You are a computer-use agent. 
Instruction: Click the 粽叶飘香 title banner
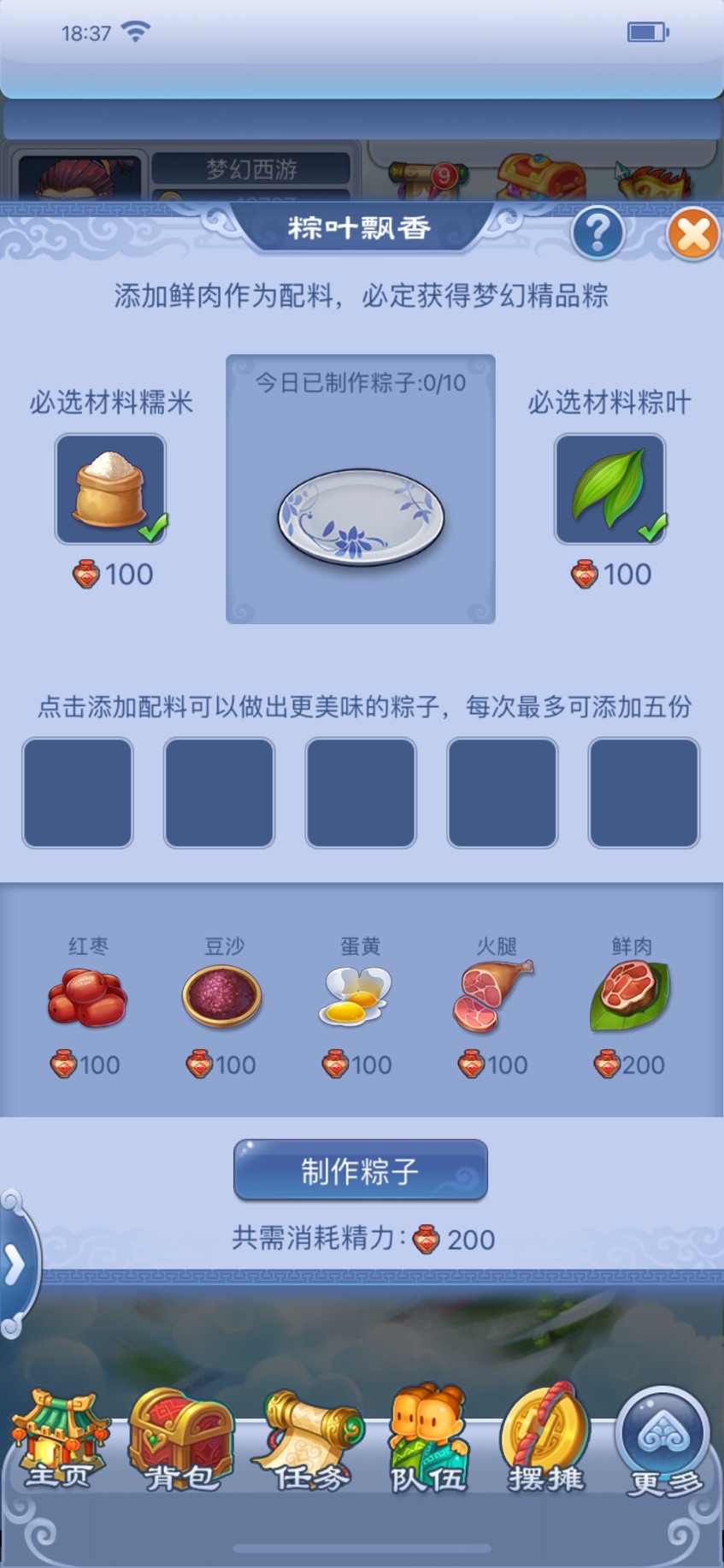tap(359, 228)
